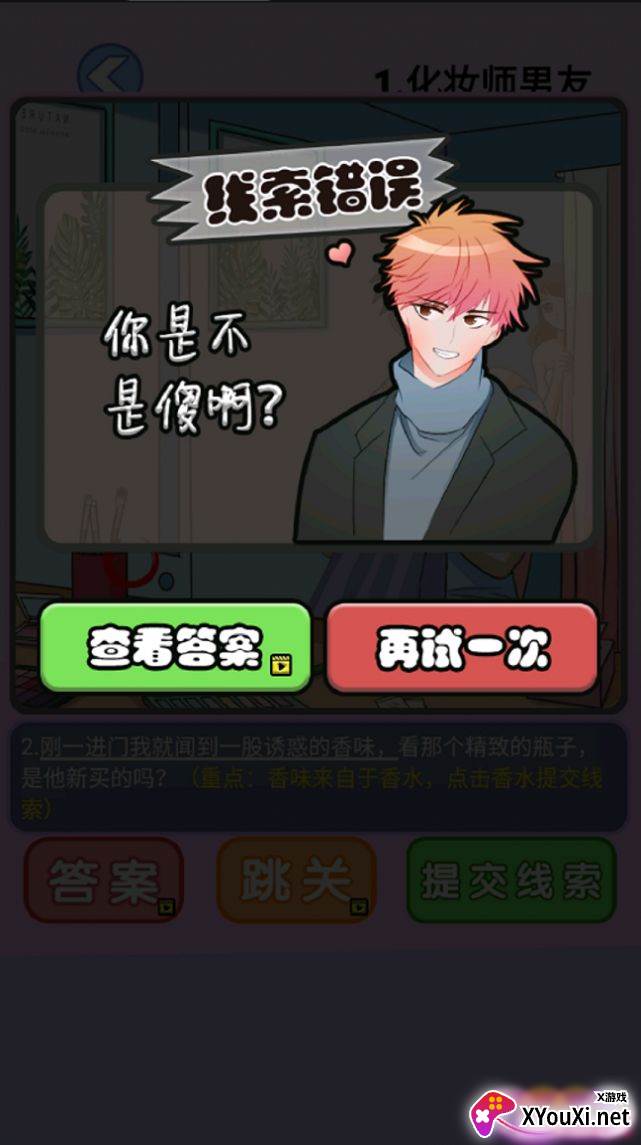Tap 再试一次 to try again
This screenshot has width=641, height=1145.
click(x=462, y=648)
